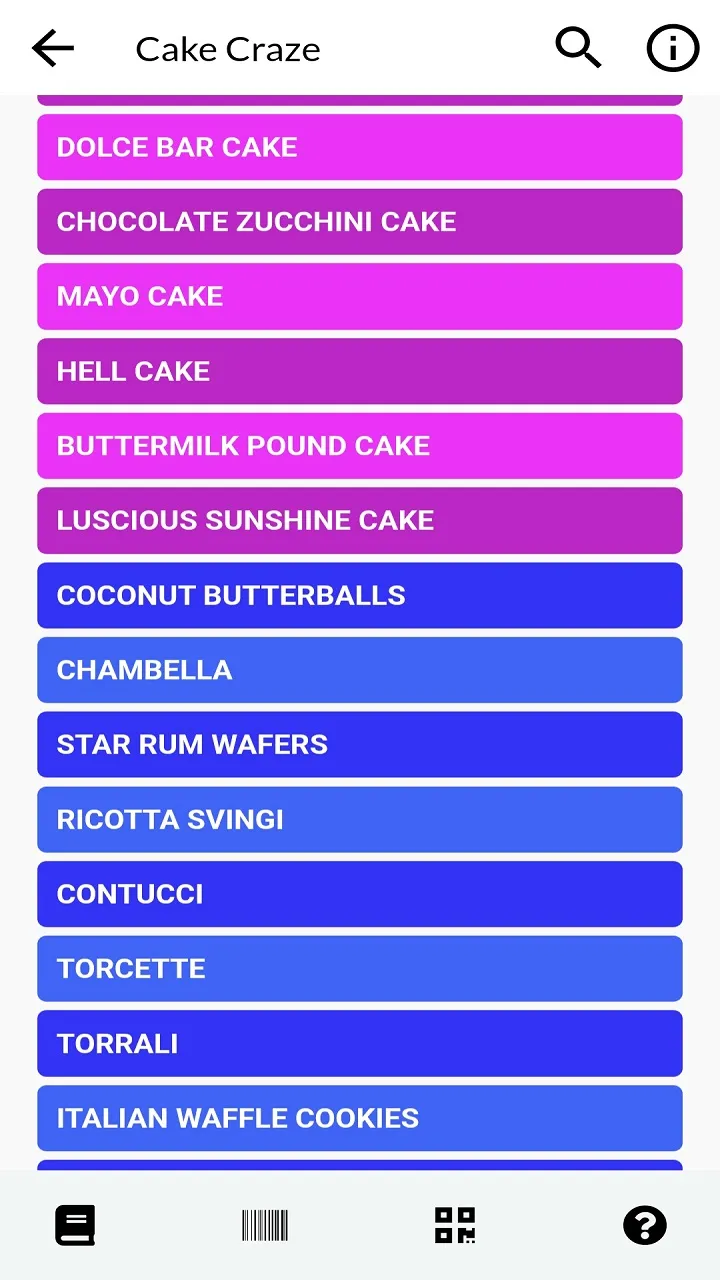The width and height of the screenshot is (720, 1280).
Task: Open the search magnifier
Action: (x=578, y=47)
